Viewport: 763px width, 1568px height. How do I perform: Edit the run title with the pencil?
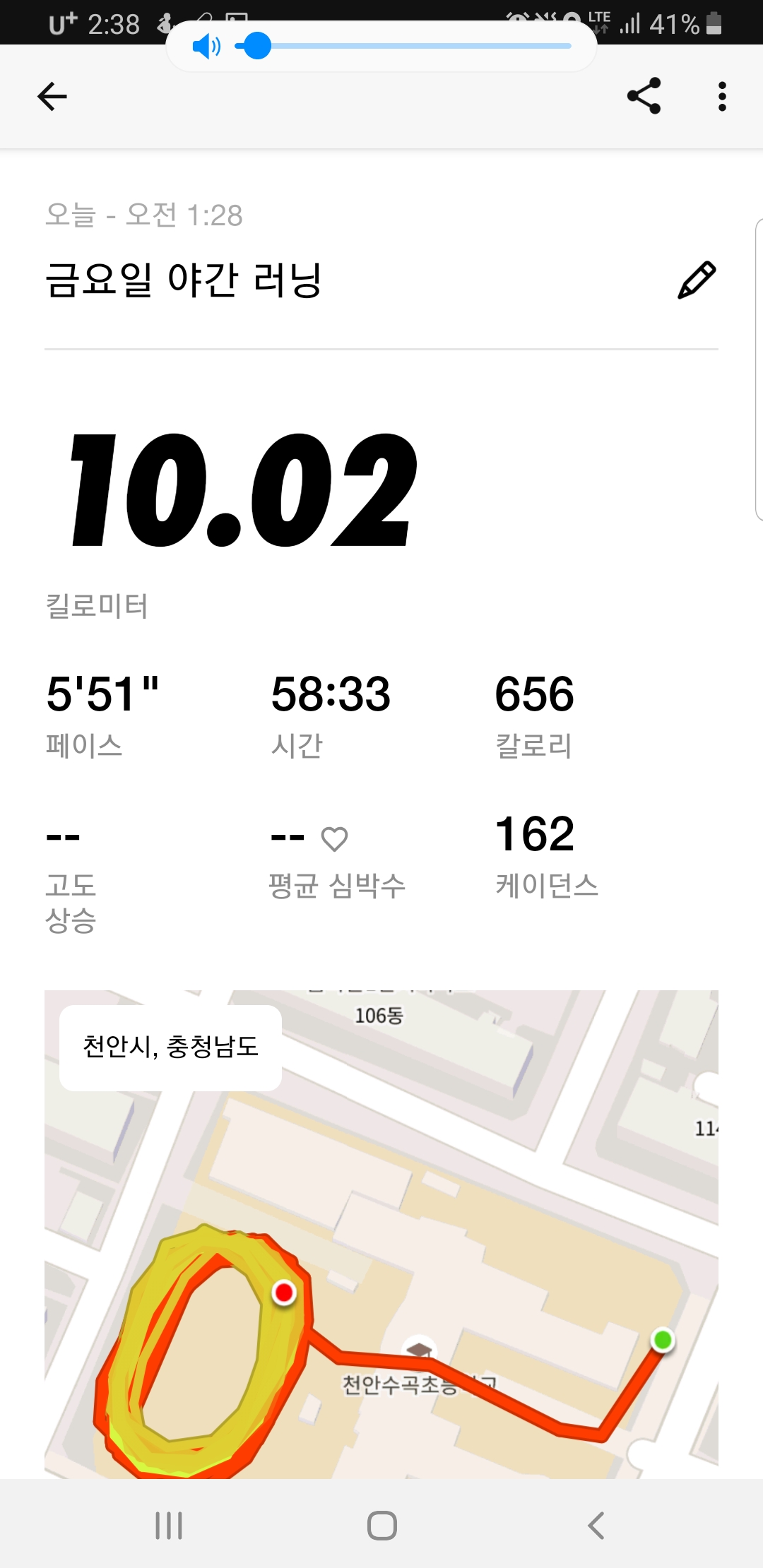point(697,280)
